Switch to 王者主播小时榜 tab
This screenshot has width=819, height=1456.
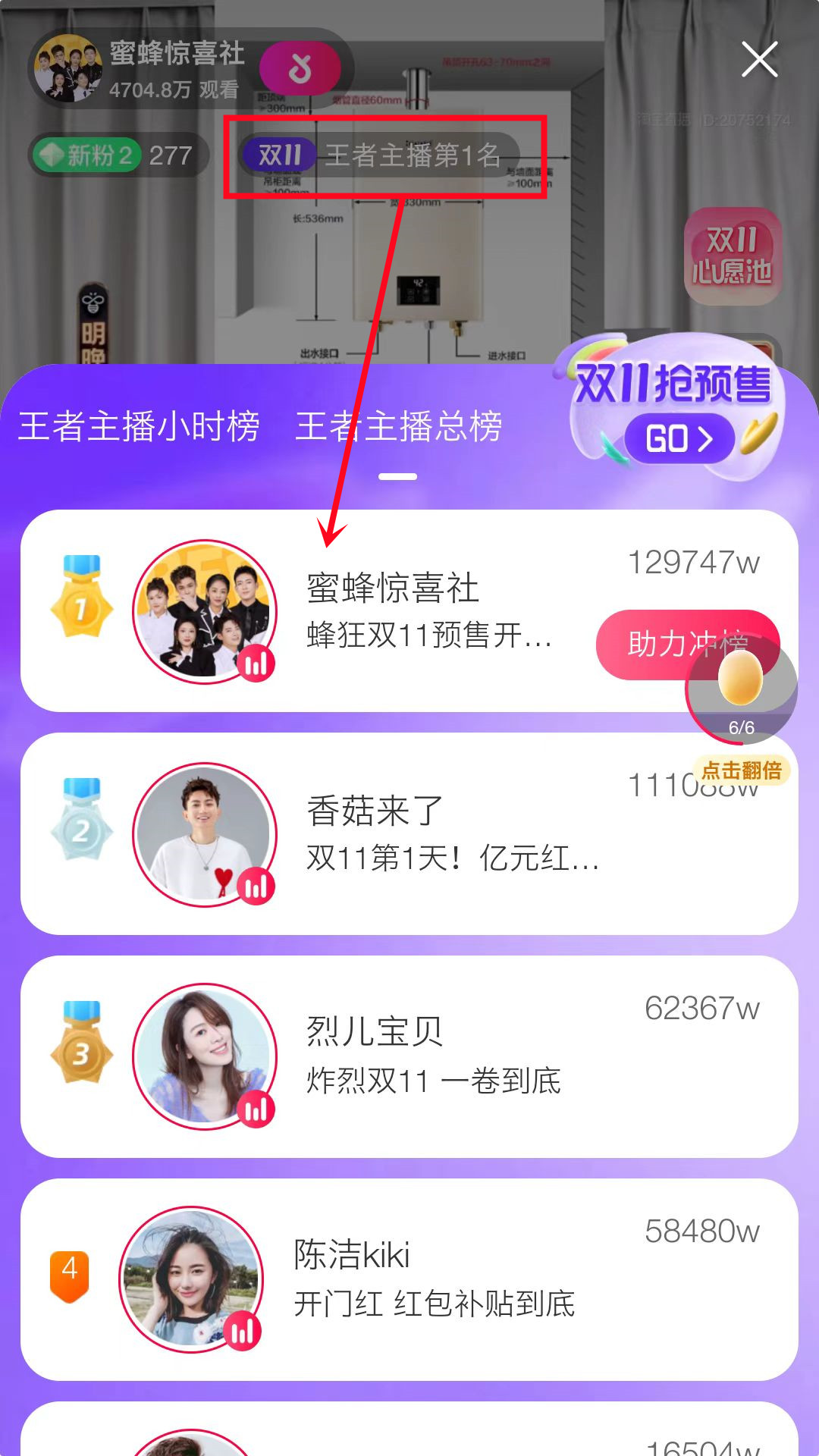(139, 426)
